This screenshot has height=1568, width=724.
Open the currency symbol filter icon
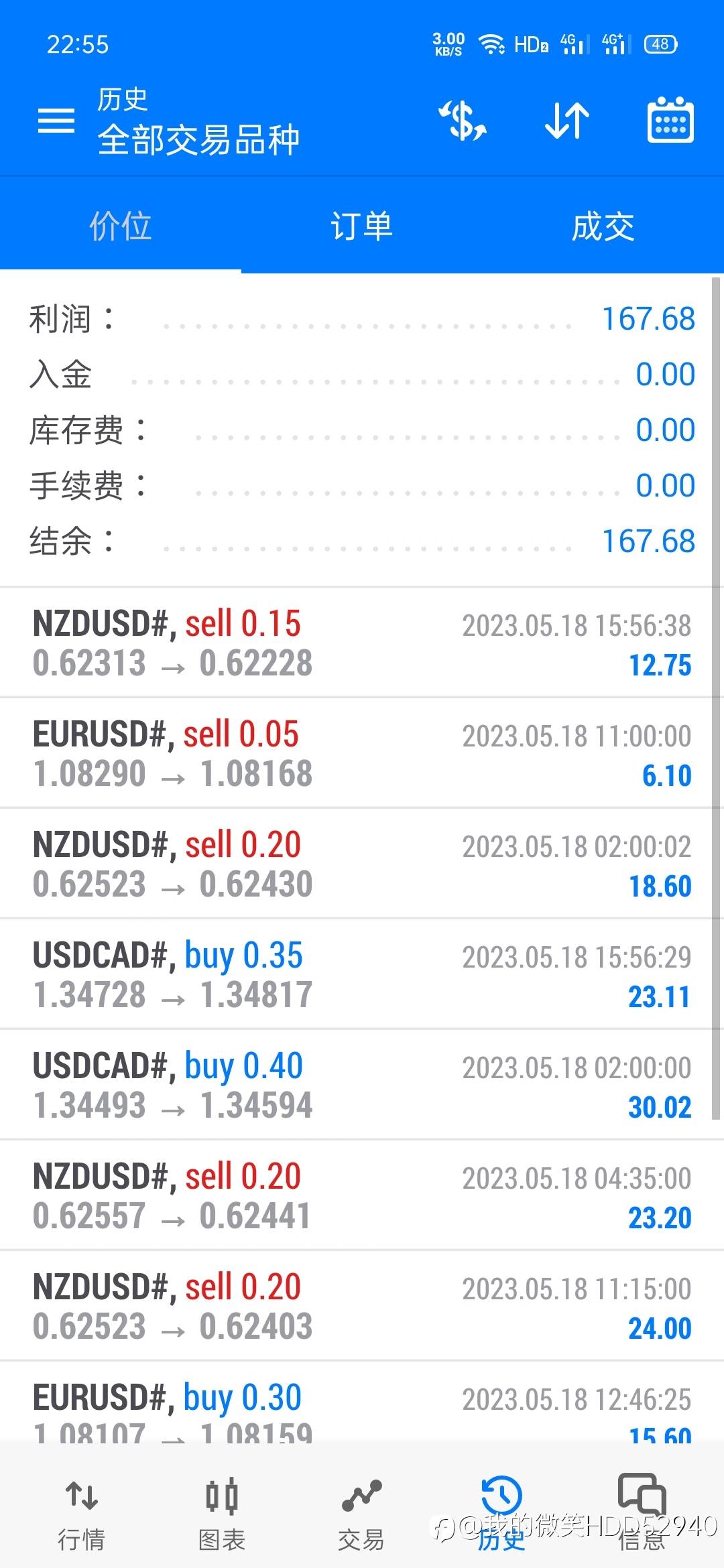(463, 121)
